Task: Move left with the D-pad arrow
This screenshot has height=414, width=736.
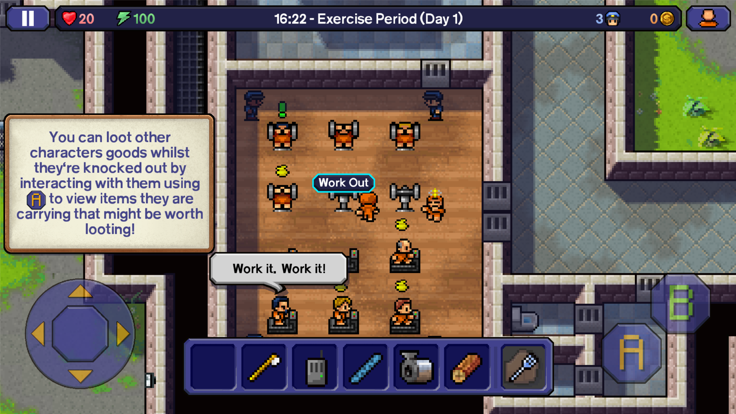Action: tap(38, 334)
